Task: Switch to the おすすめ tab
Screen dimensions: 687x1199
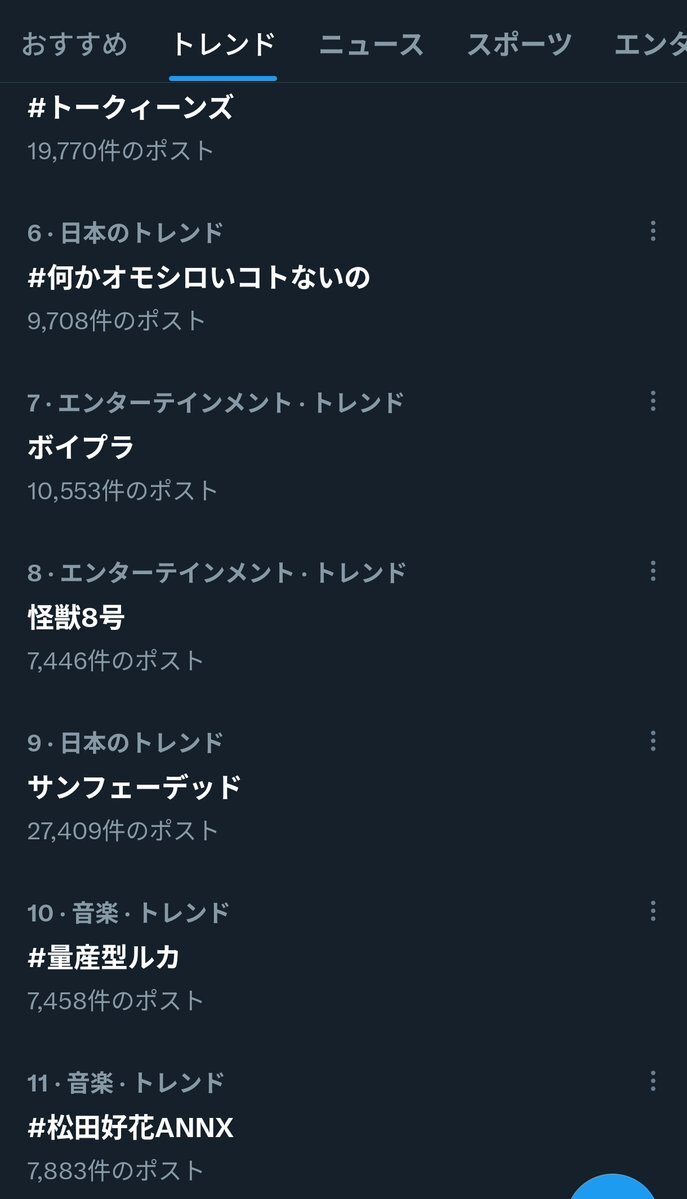Action: (74, 44)
